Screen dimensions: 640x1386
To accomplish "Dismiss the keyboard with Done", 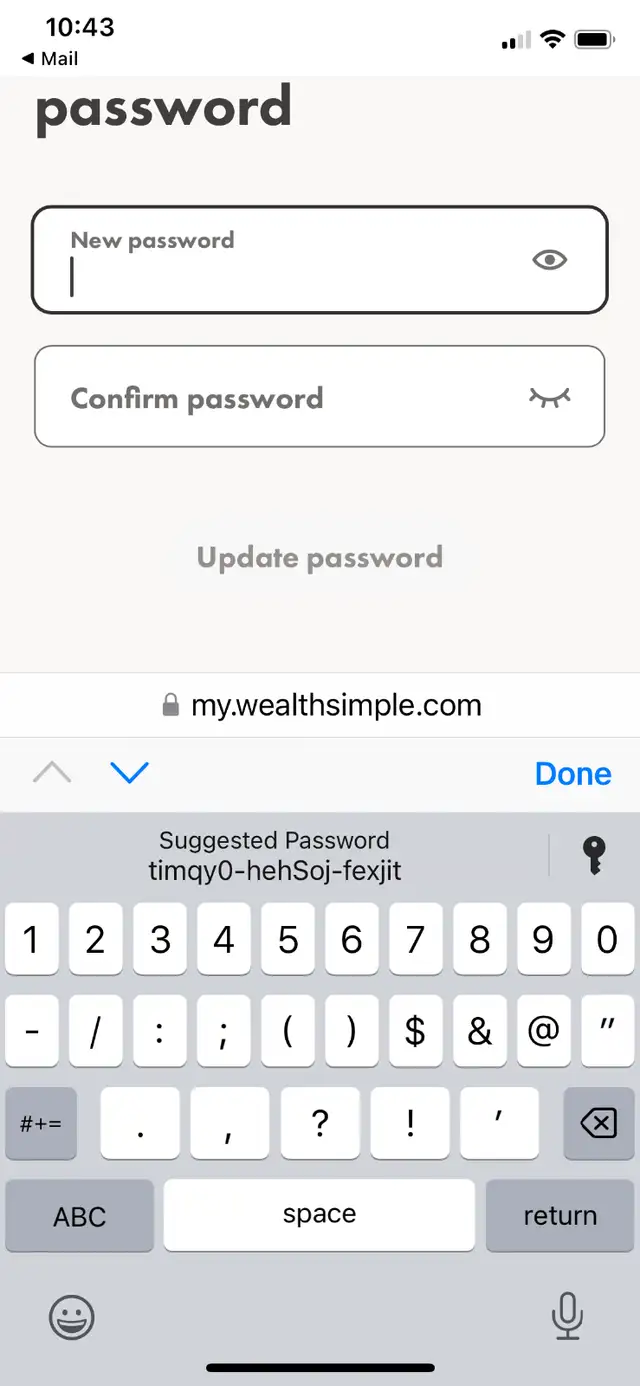I will [x=573, y=773].
